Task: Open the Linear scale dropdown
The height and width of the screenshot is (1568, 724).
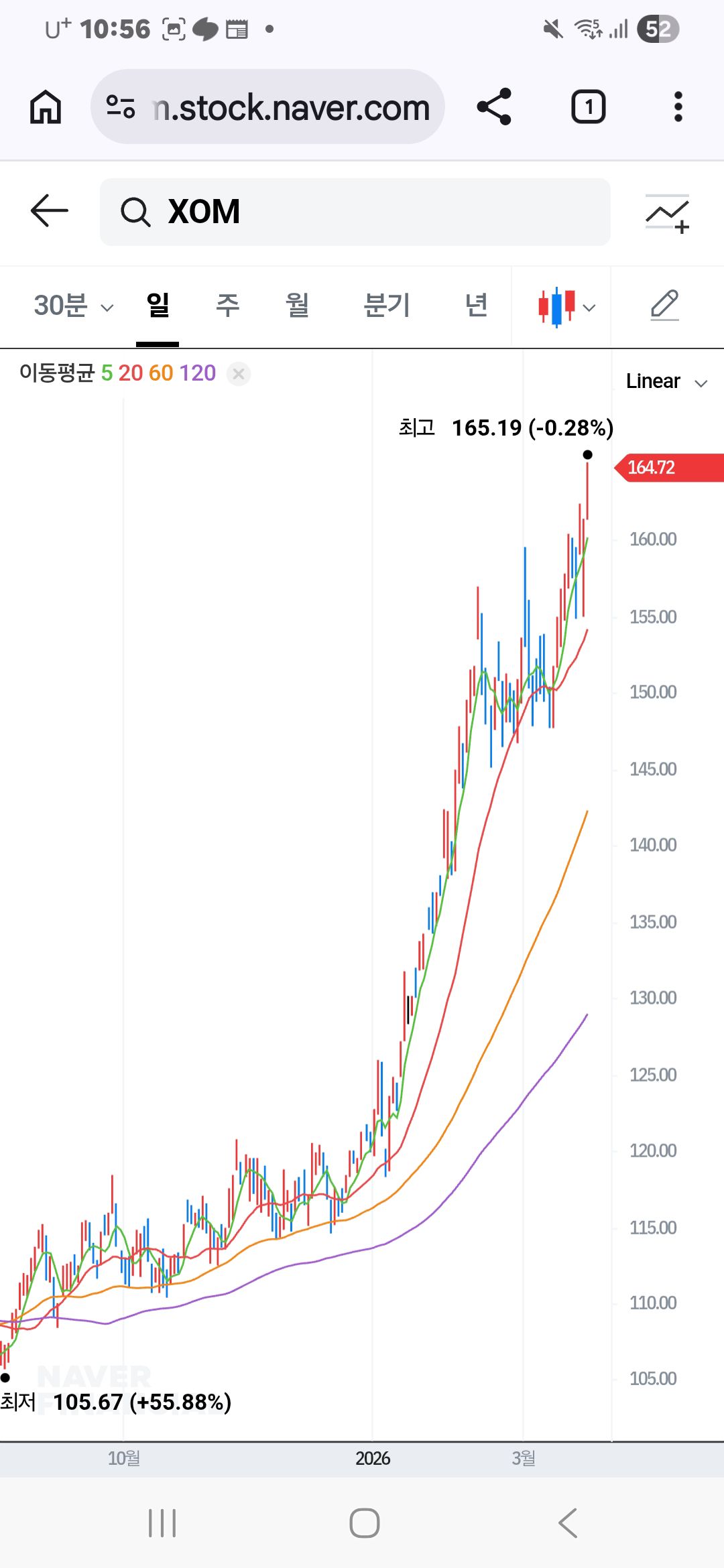Action: [666, 381]
